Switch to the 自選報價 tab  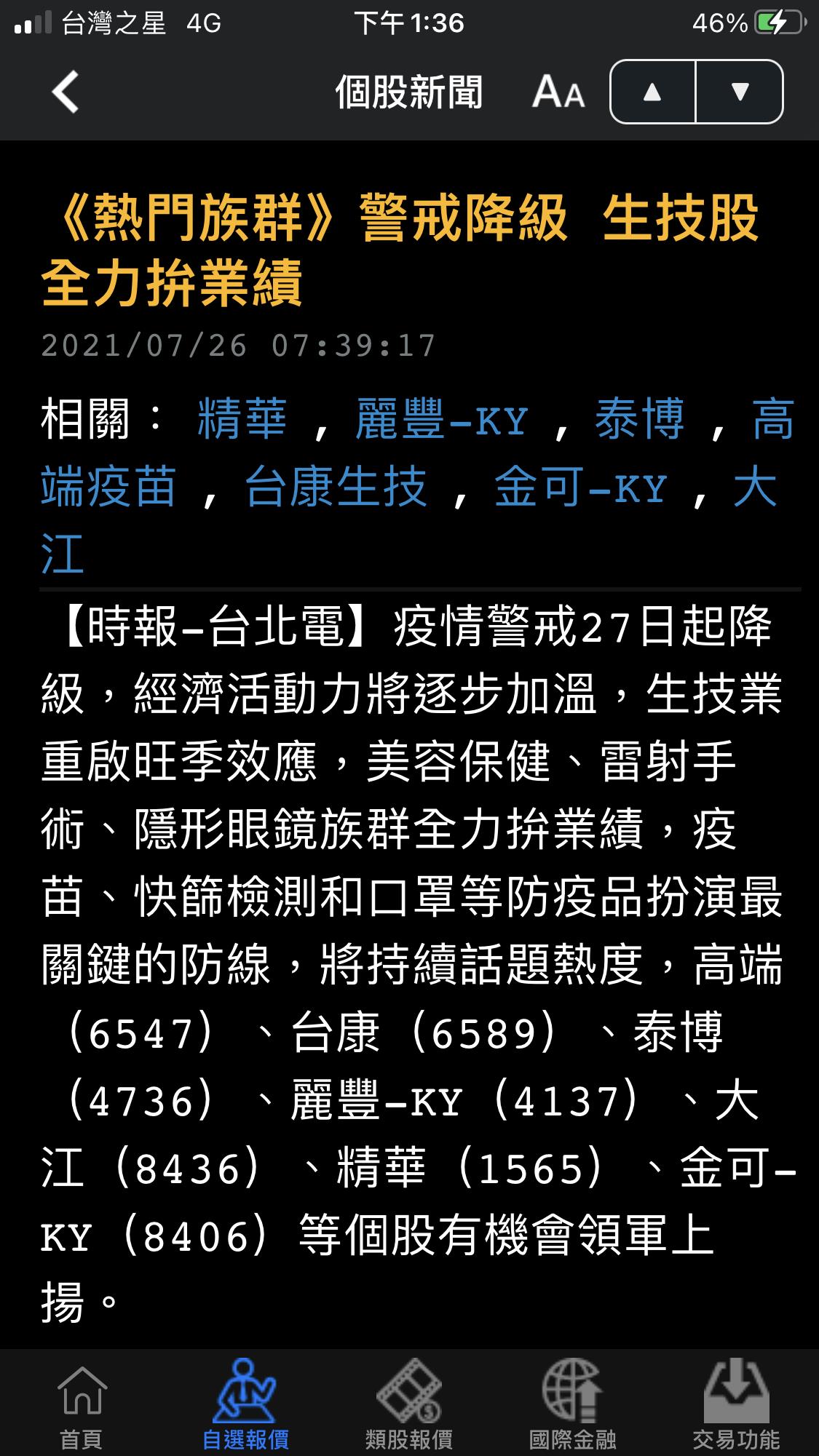click(x=245, y=1403)
